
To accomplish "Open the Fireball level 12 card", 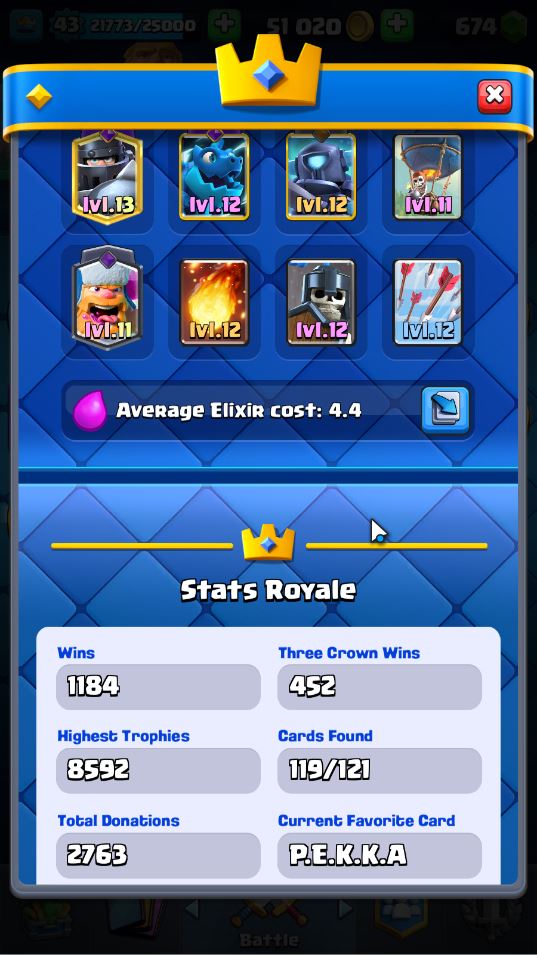I will 214,302.
